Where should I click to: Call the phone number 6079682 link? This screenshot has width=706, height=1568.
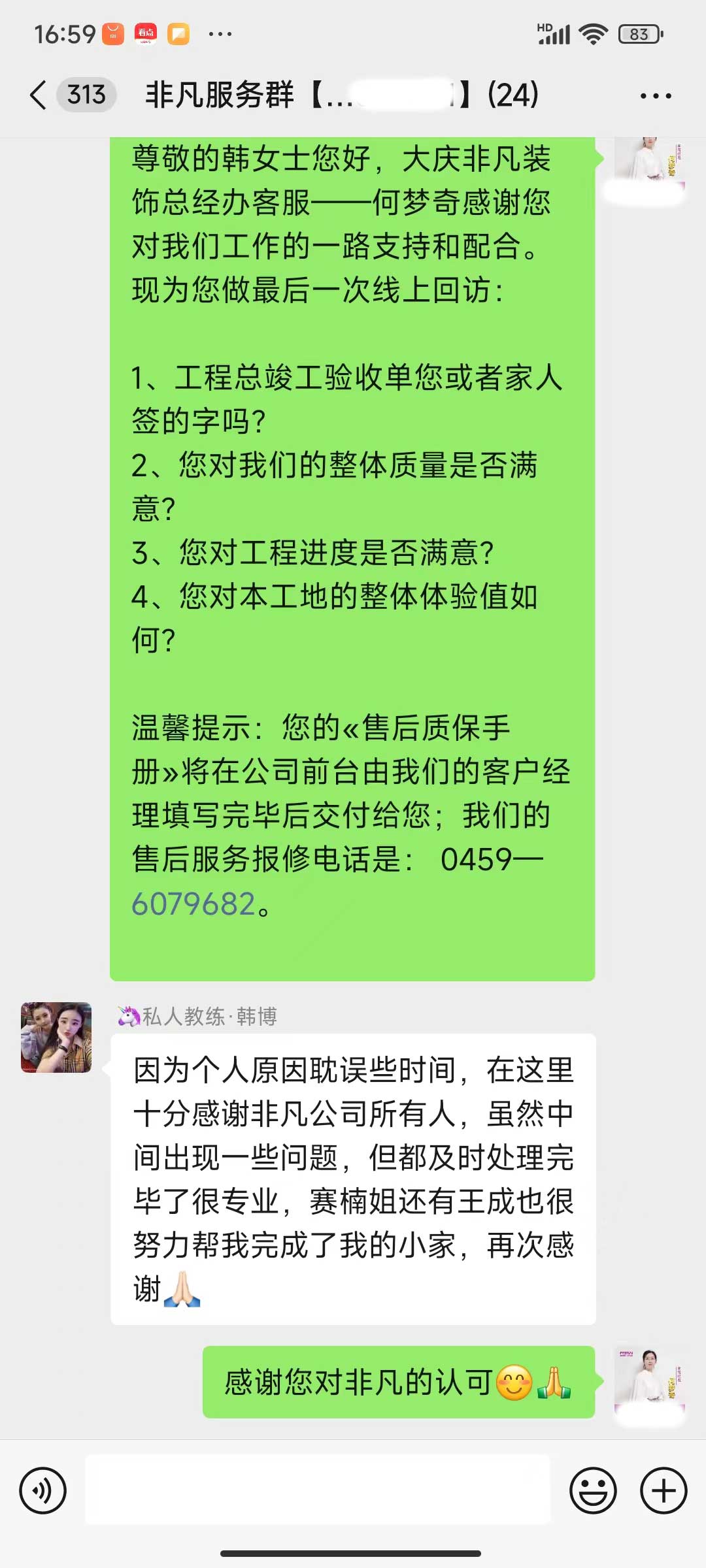click(x=193, y=904)
